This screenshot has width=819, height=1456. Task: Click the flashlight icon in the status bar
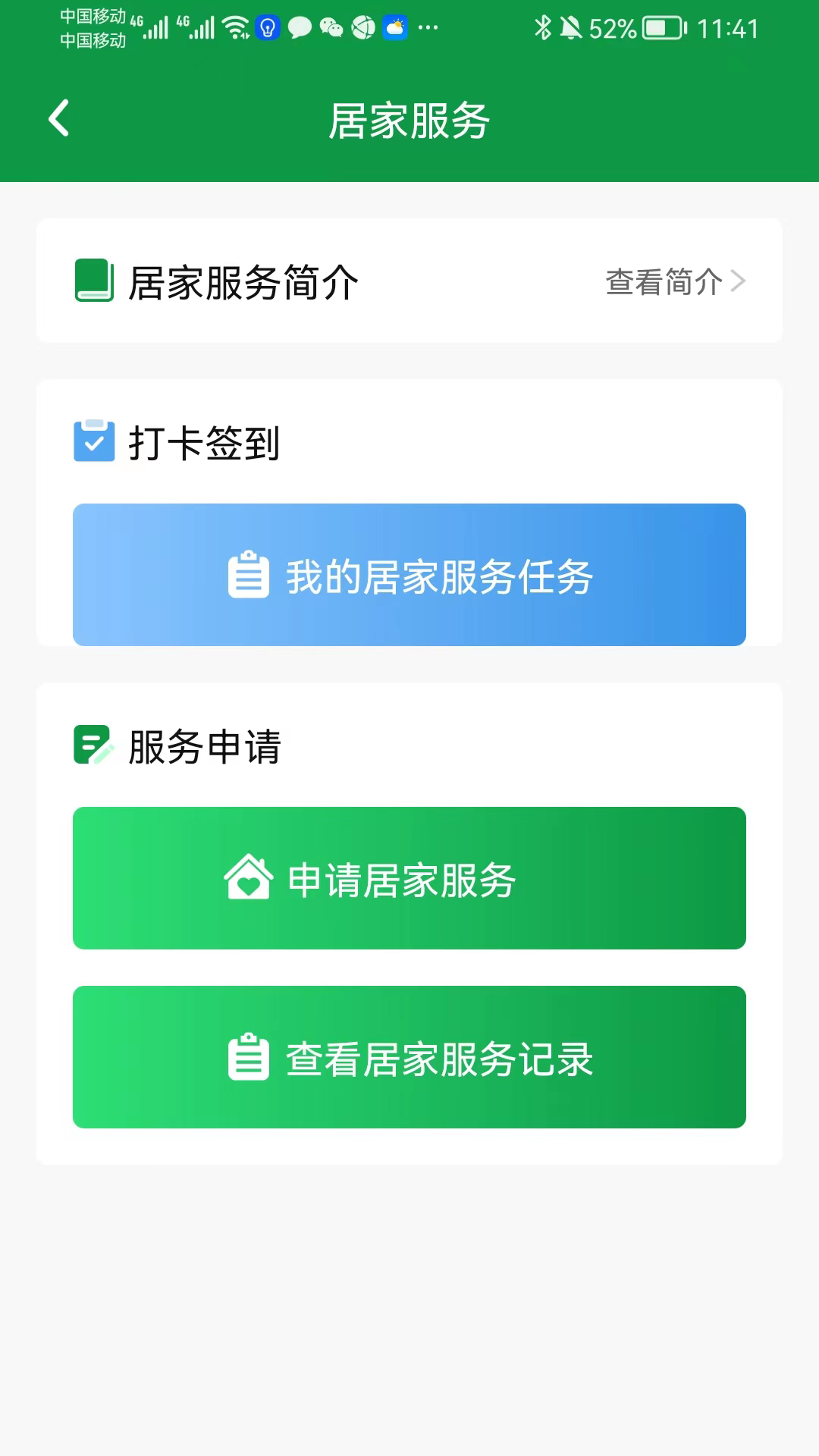click(x=267, y=27)
